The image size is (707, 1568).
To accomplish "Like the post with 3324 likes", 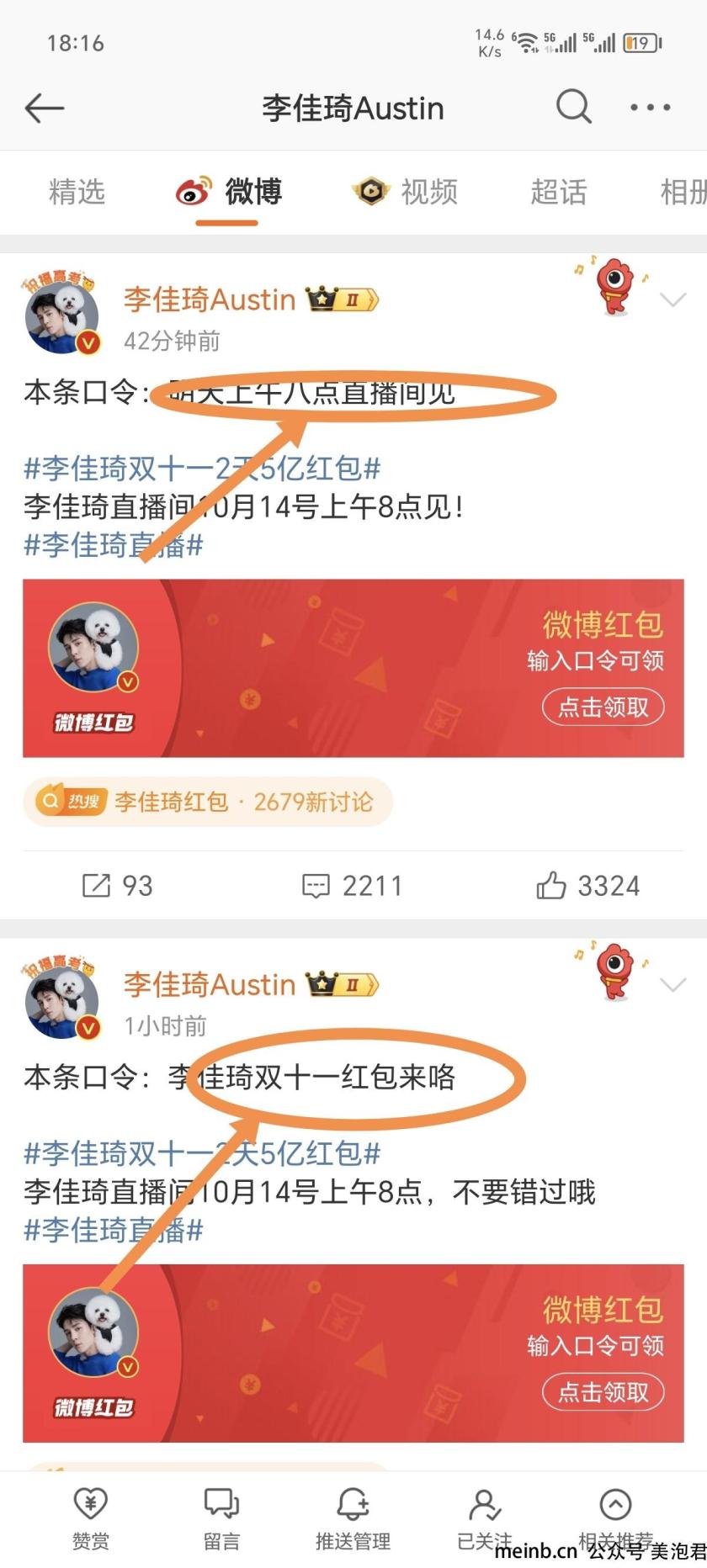I will pyautogui.click(x=587, y=885).
